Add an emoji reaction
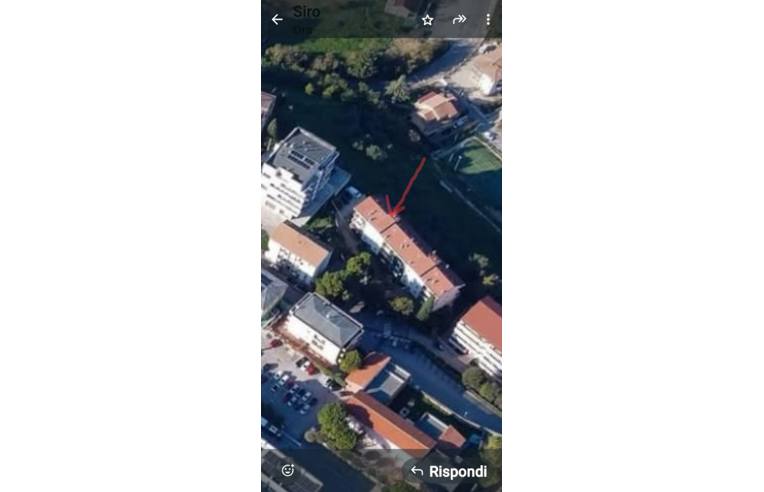The width and height of the screenshot is (764, 492). (x=288, y=470)
